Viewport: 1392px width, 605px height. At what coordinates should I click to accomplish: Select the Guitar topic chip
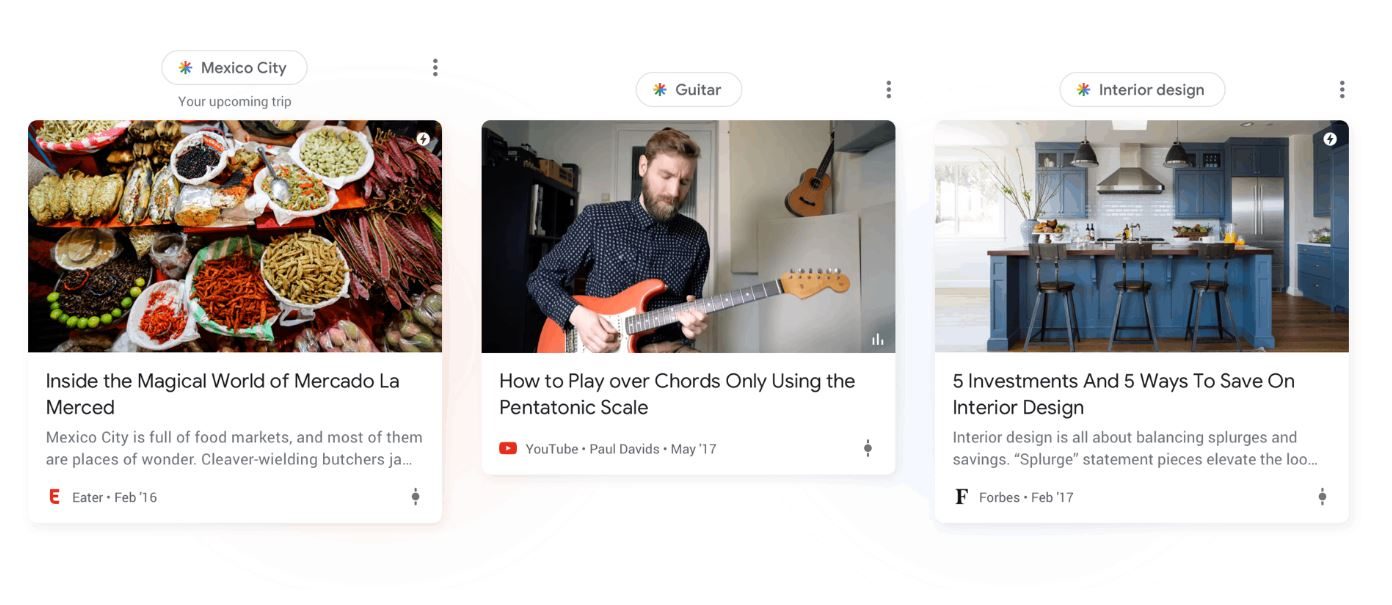pyautogui.click(x=688, y=90)
